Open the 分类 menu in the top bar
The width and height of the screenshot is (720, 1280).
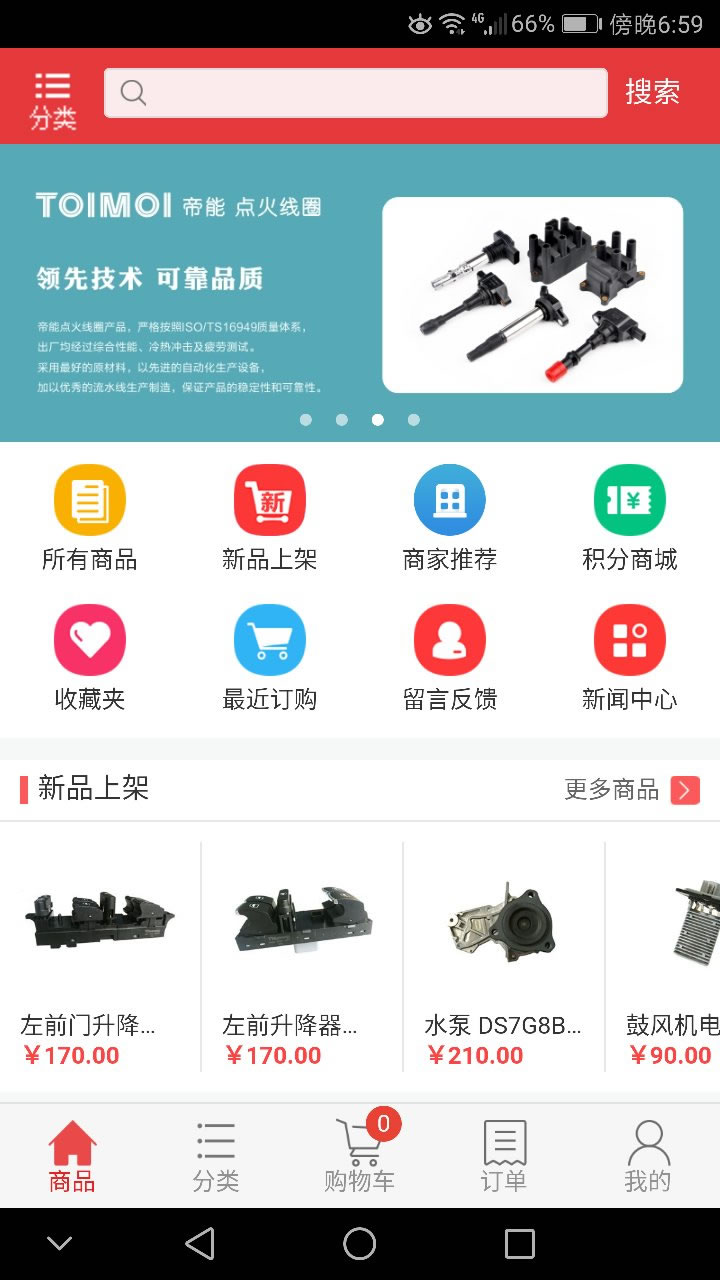[52, 100]
